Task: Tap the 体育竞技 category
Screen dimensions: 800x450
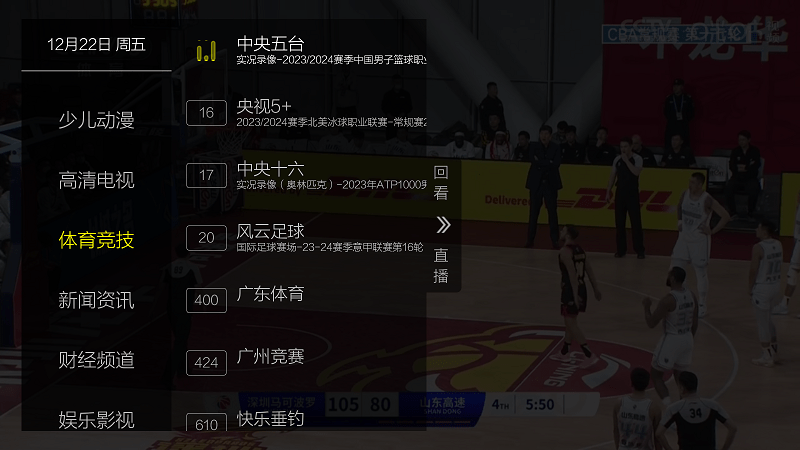Action: point(96,241)
